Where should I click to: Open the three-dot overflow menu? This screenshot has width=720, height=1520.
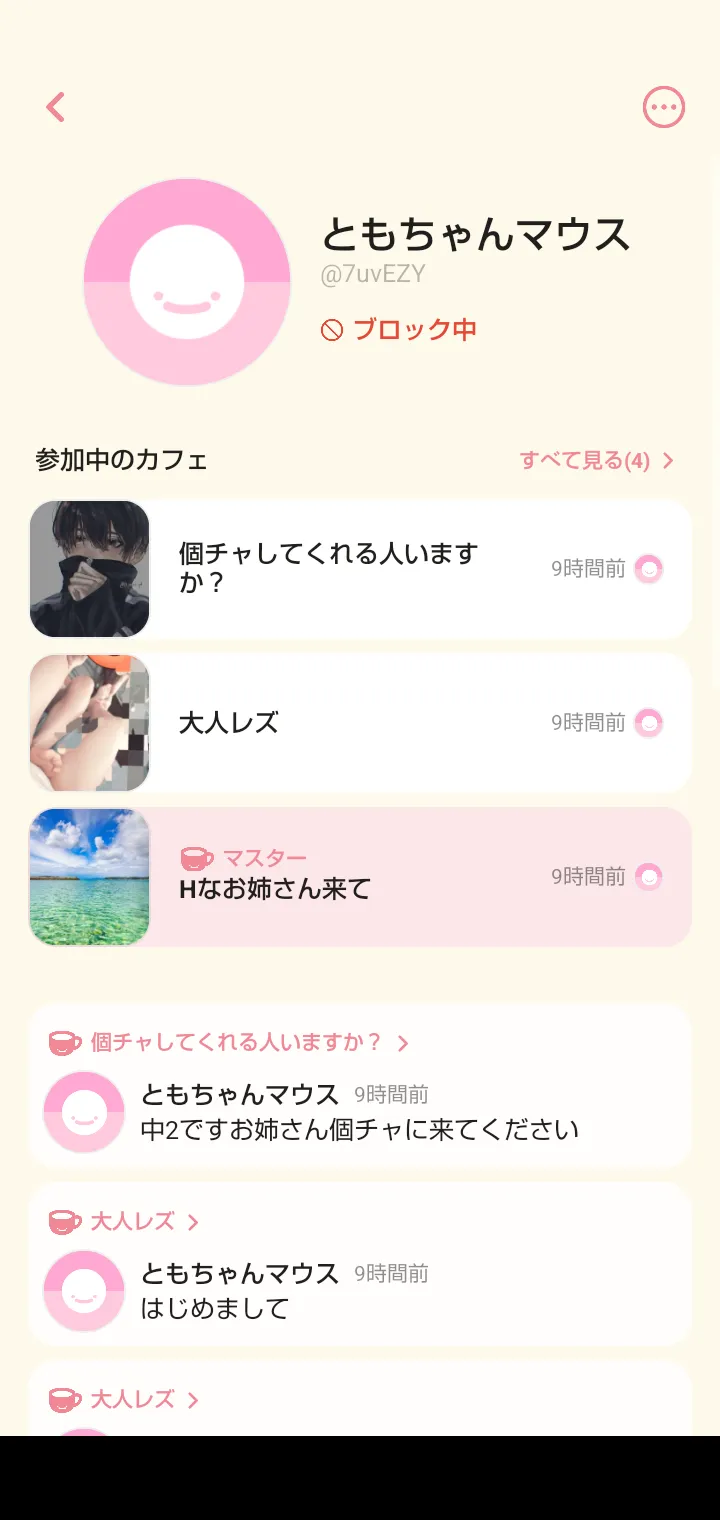[x=663, y=107]
